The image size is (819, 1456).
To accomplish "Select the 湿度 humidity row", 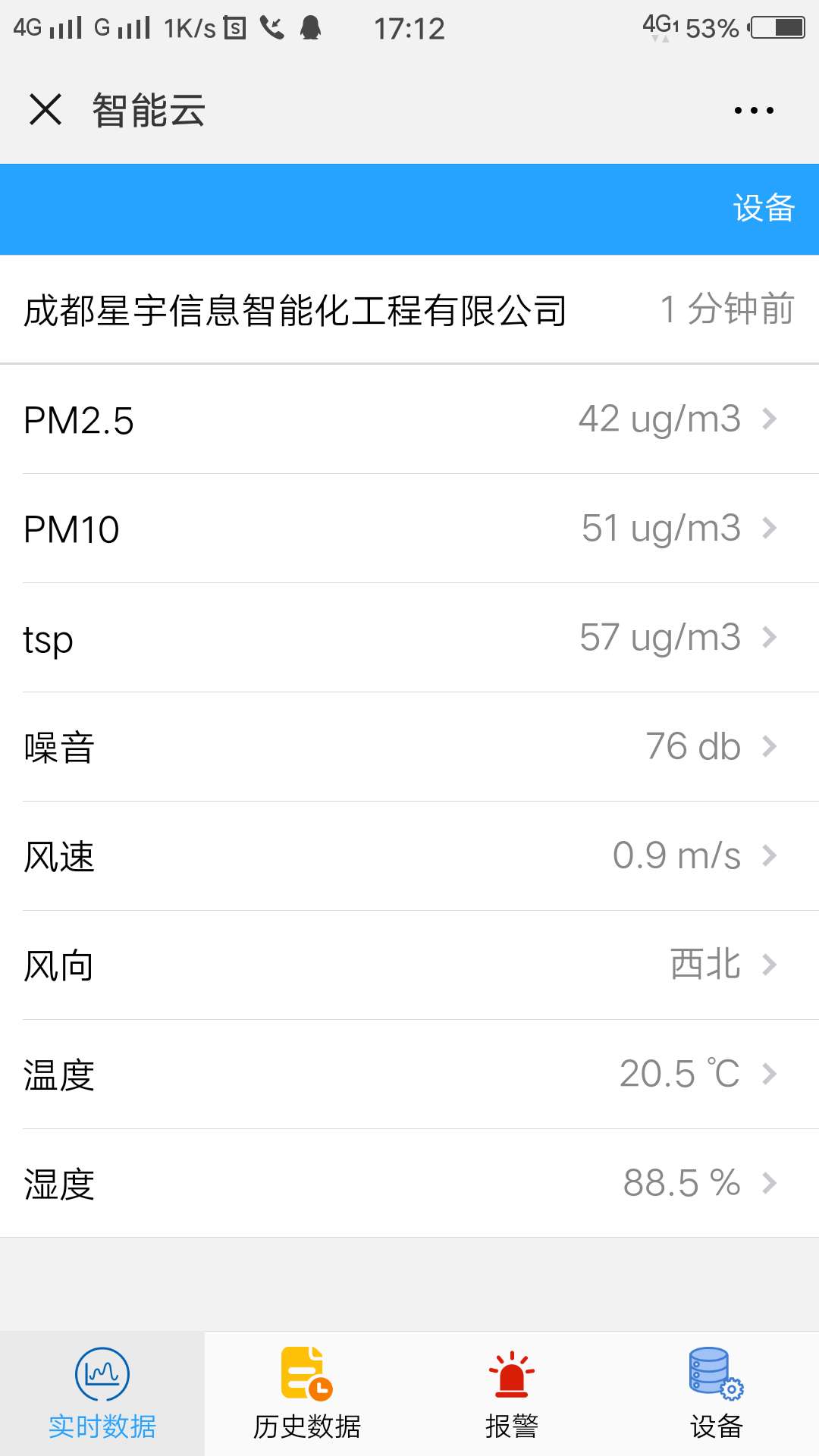I will click(409, 1184).
